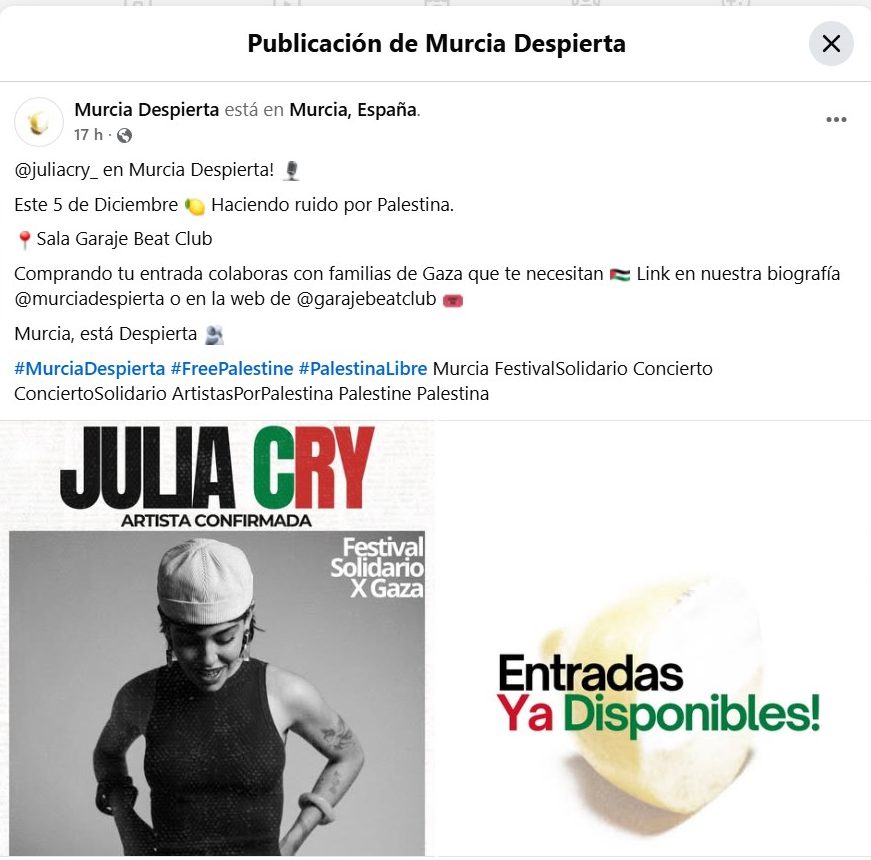Screen dimensions: 871x860
Task: Open Murcia Despierta profile picture
Action: (x=40, y=122)
